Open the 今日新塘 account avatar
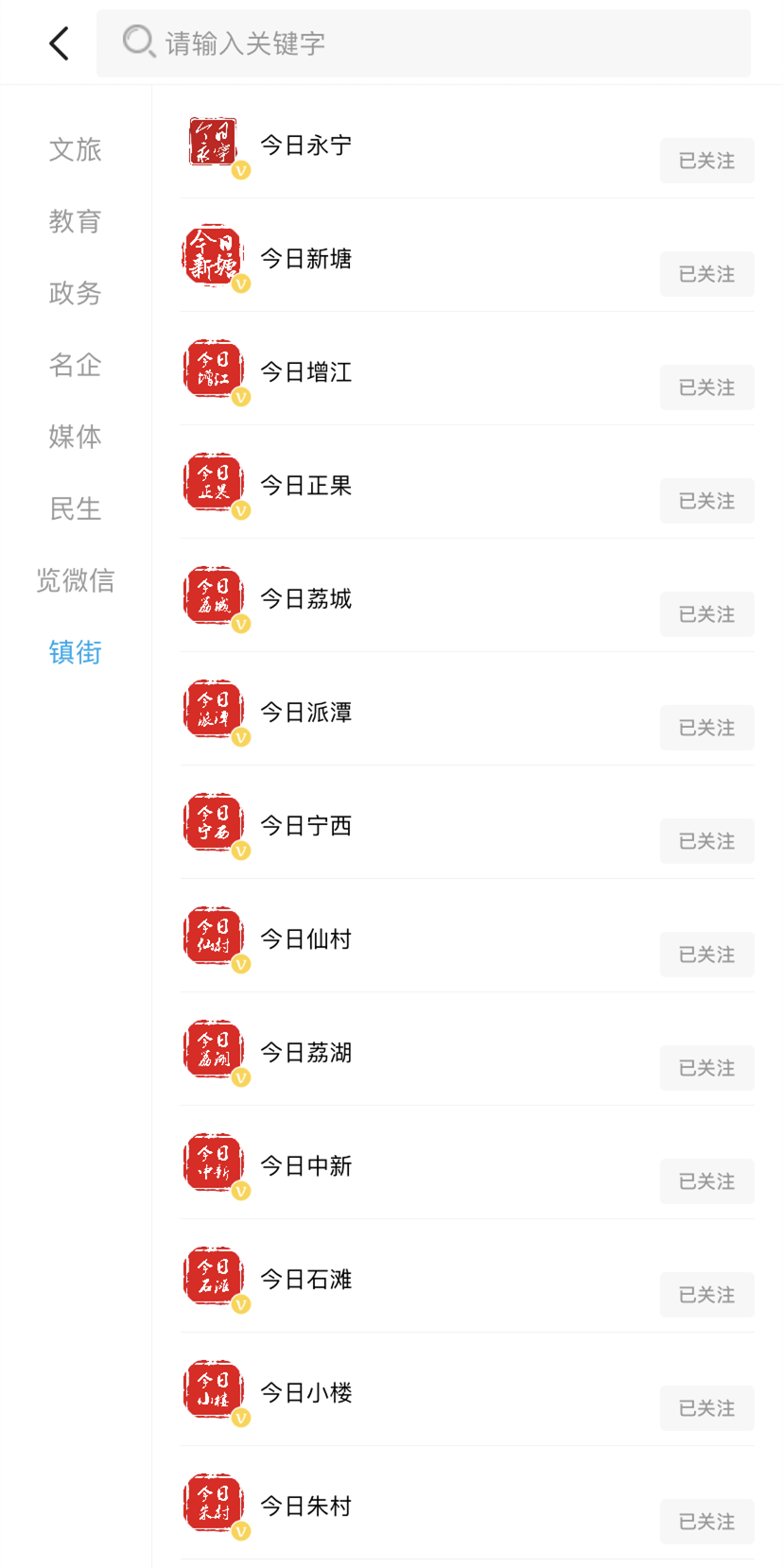783x1568 pixels. click(x=214, y=255)
